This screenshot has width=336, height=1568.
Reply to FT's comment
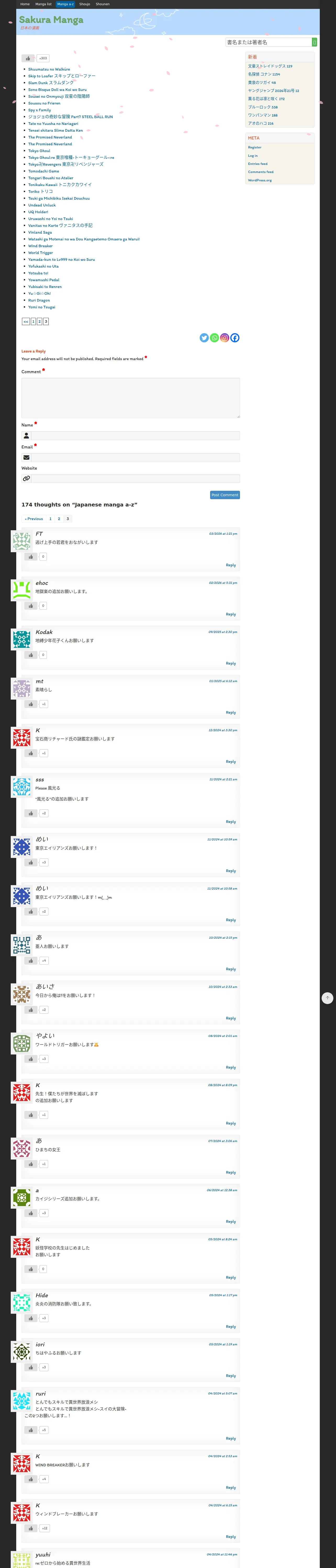231,565
